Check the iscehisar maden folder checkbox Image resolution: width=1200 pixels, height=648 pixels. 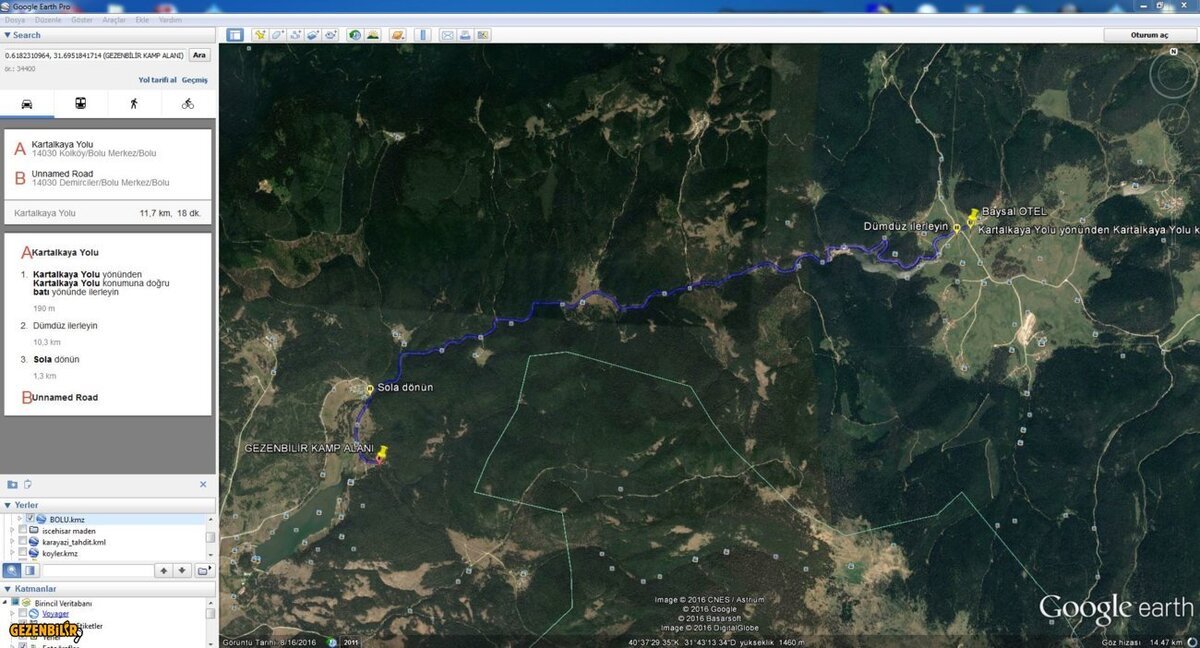[x=22, y=531]
